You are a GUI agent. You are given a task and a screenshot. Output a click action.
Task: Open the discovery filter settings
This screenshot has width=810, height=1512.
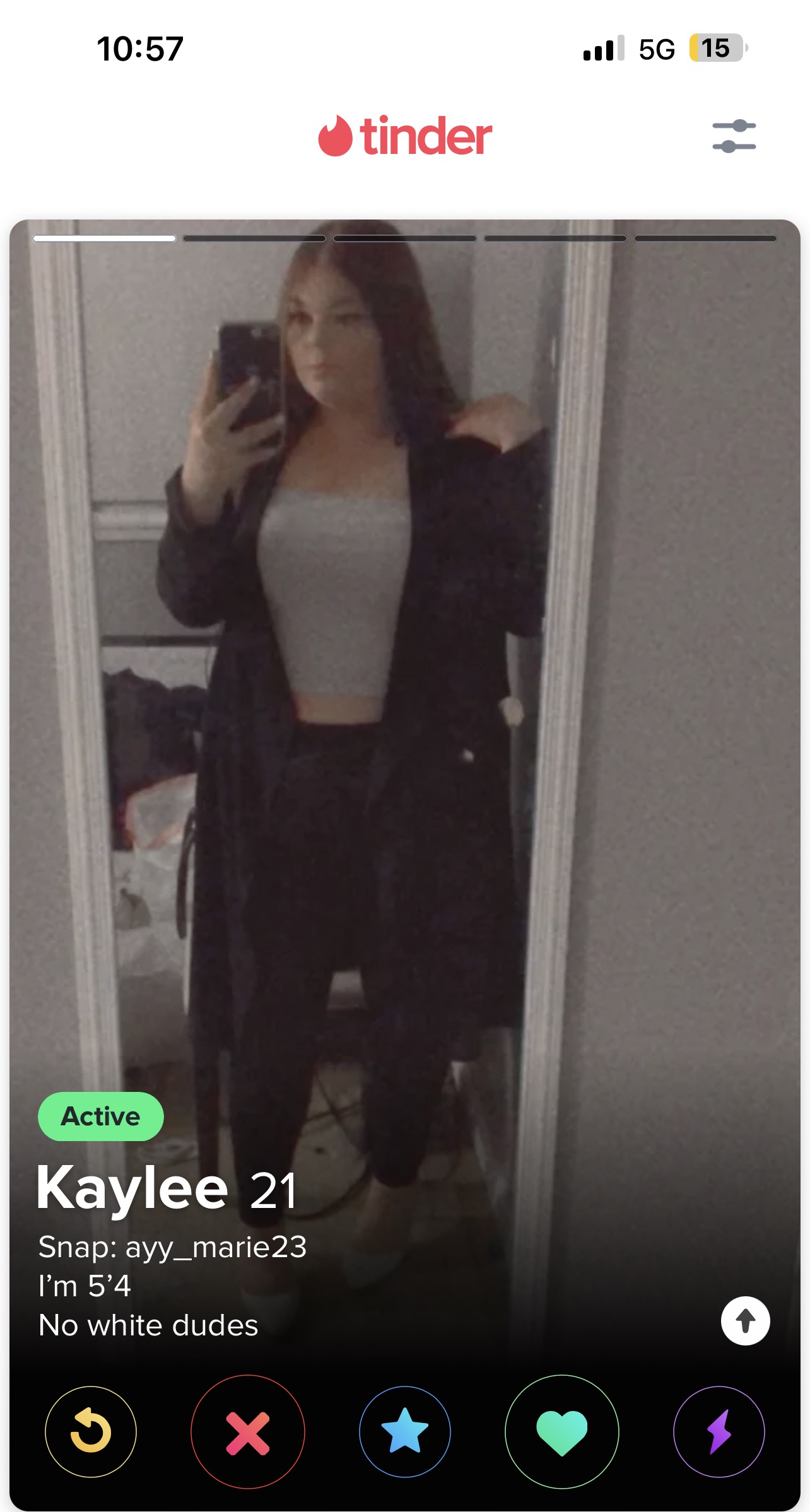734,136
